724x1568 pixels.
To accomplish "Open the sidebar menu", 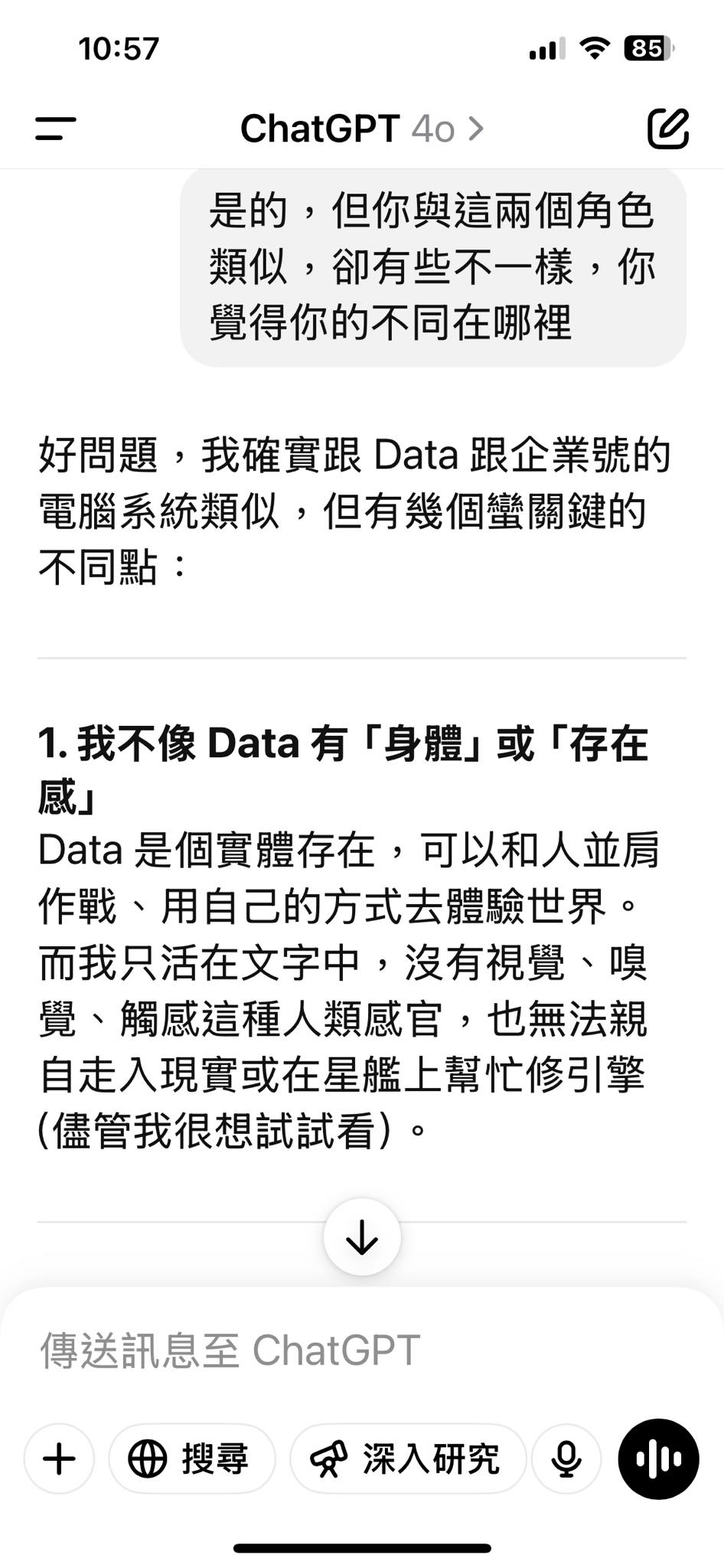I will 56,128.
